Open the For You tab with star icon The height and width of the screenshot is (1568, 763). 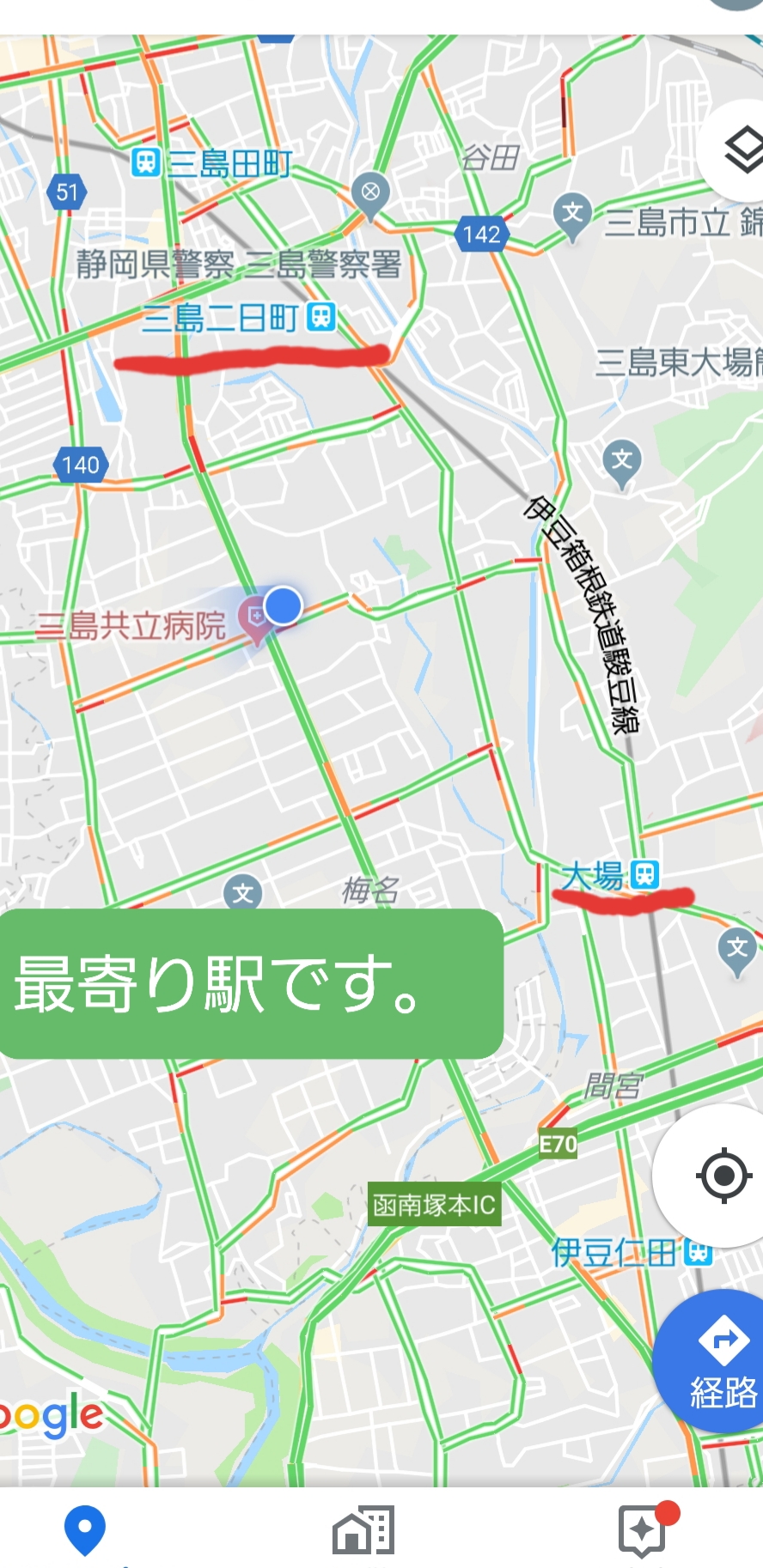pos(643,1529)
